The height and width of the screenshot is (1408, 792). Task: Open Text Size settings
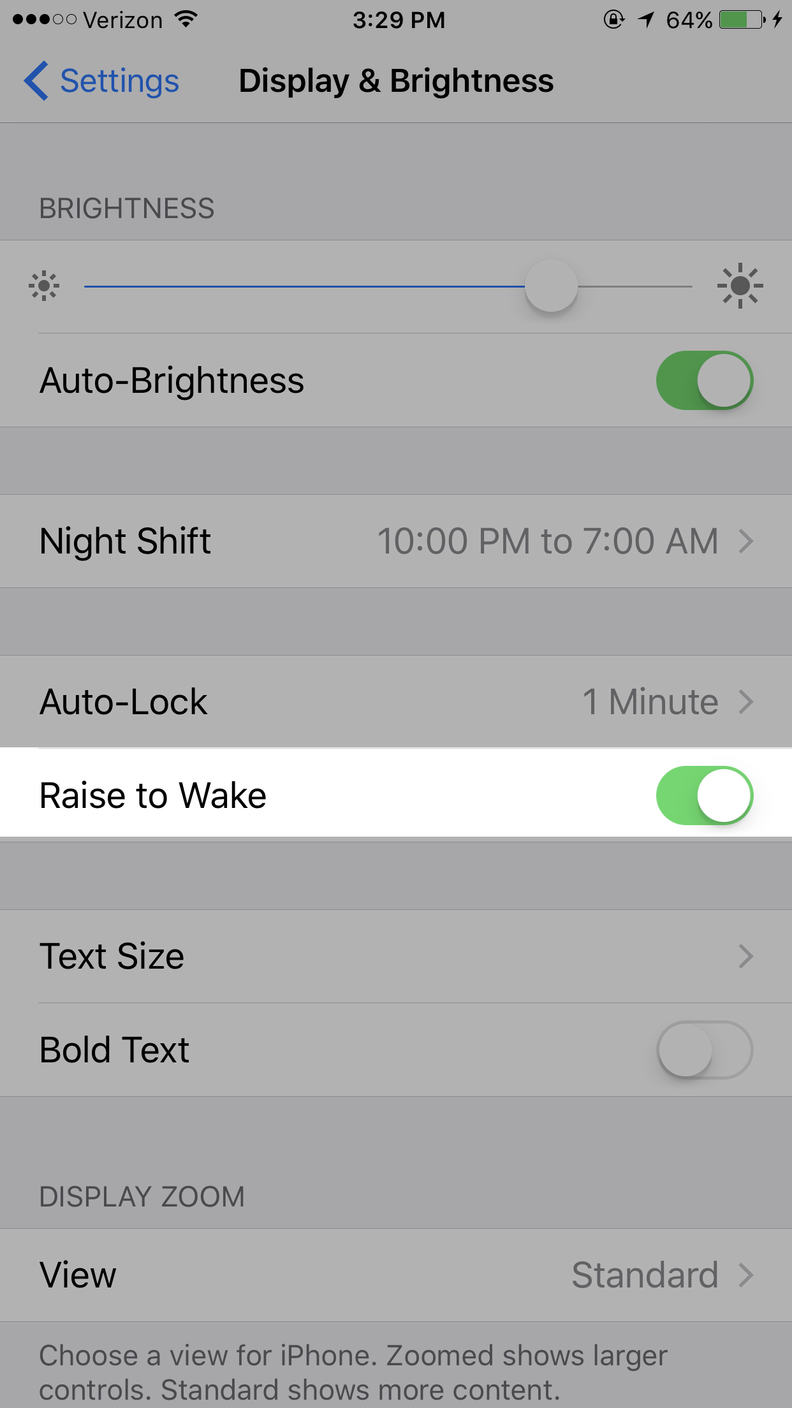click(396, 956)
